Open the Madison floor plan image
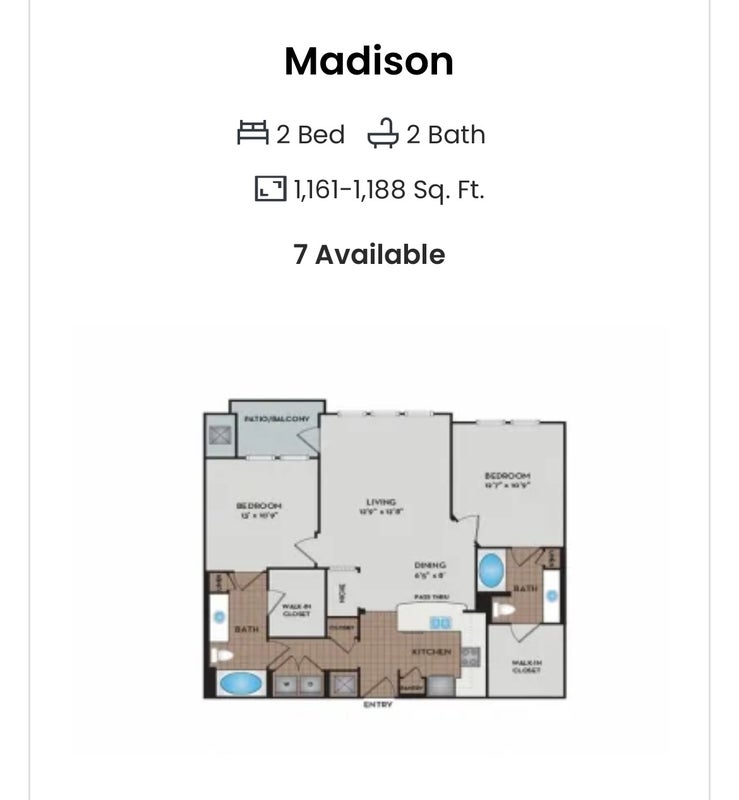Image resolution: width=739 pixels, height=800 pixels. point(384,554)
